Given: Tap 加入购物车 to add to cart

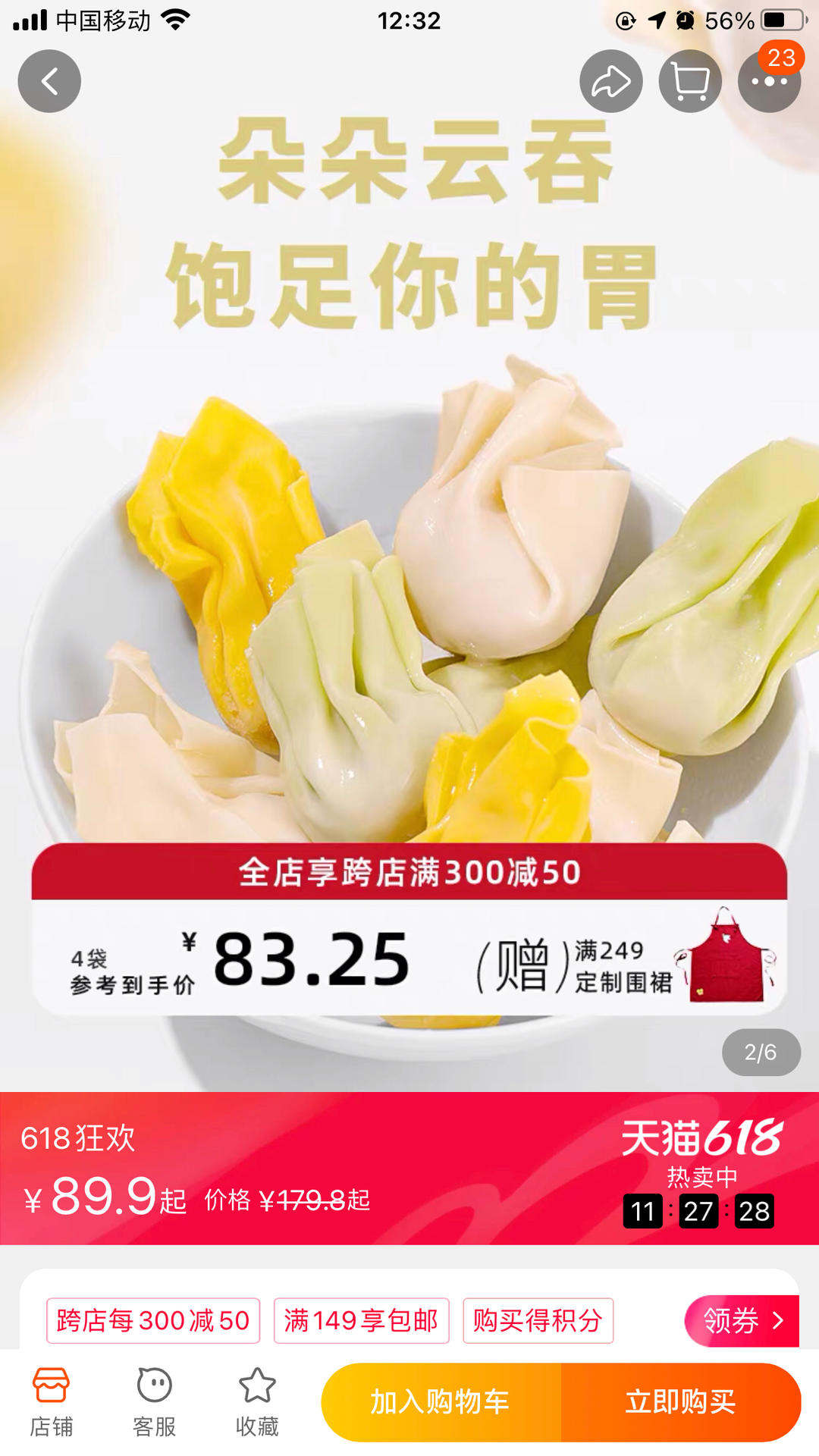Looking at the screenshot, I should (441, 1402).
